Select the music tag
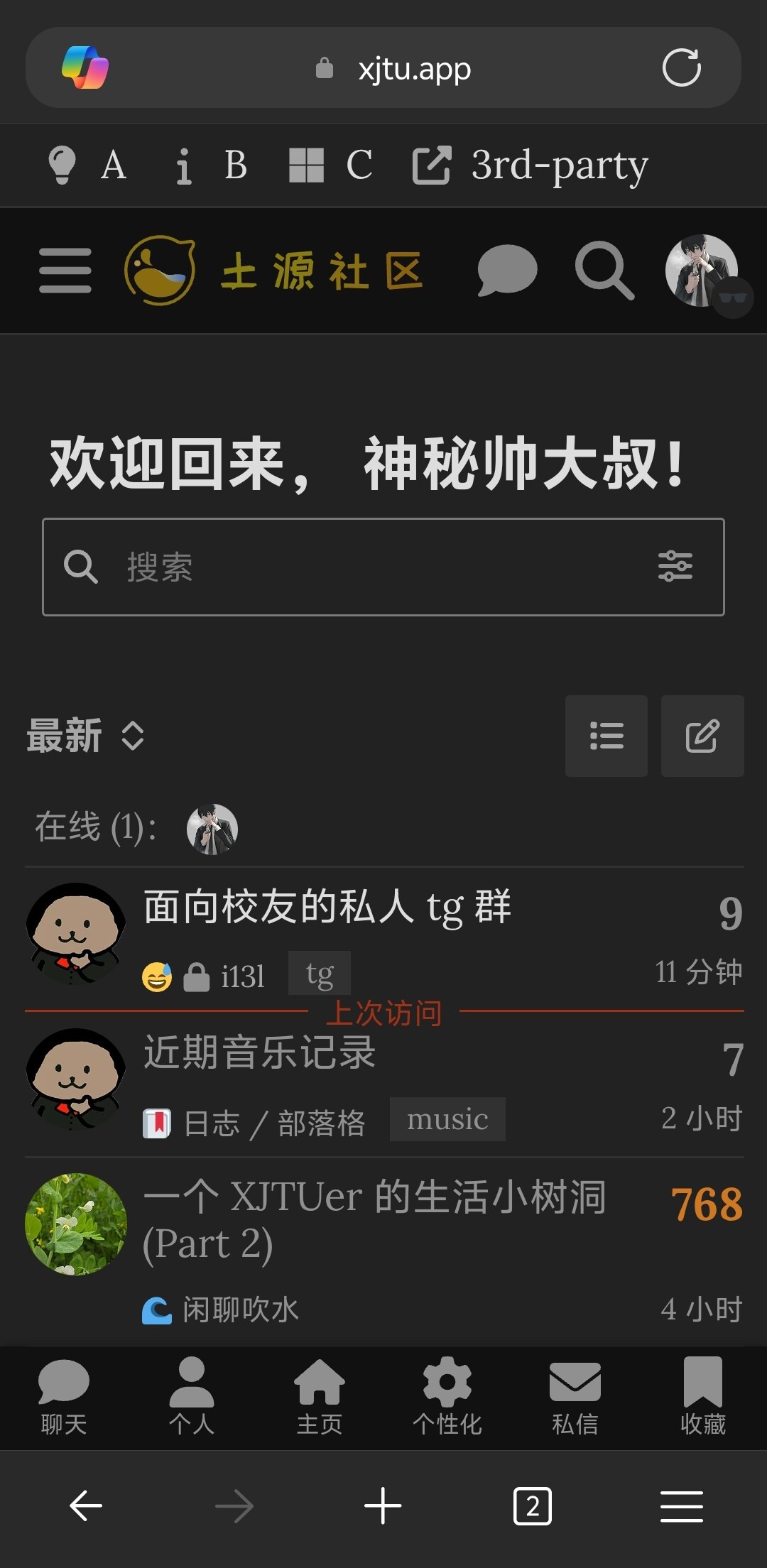 point(447,1119)
